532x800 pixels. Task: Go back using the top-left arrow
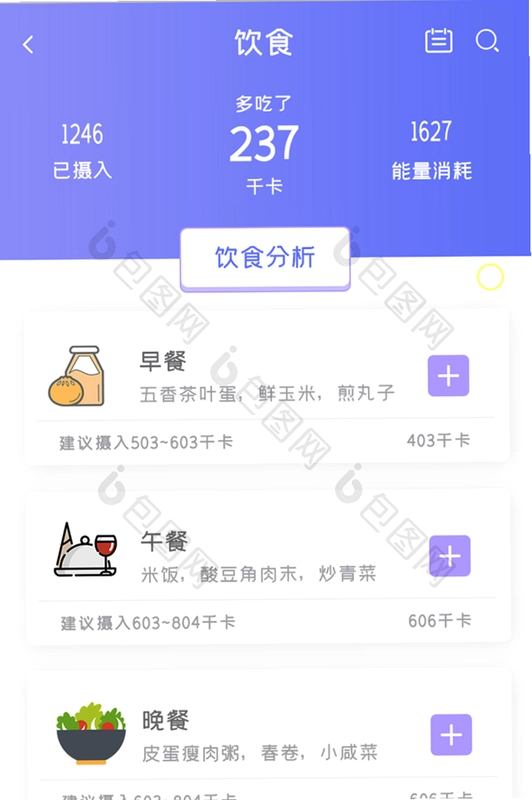[x=28, y=44]
